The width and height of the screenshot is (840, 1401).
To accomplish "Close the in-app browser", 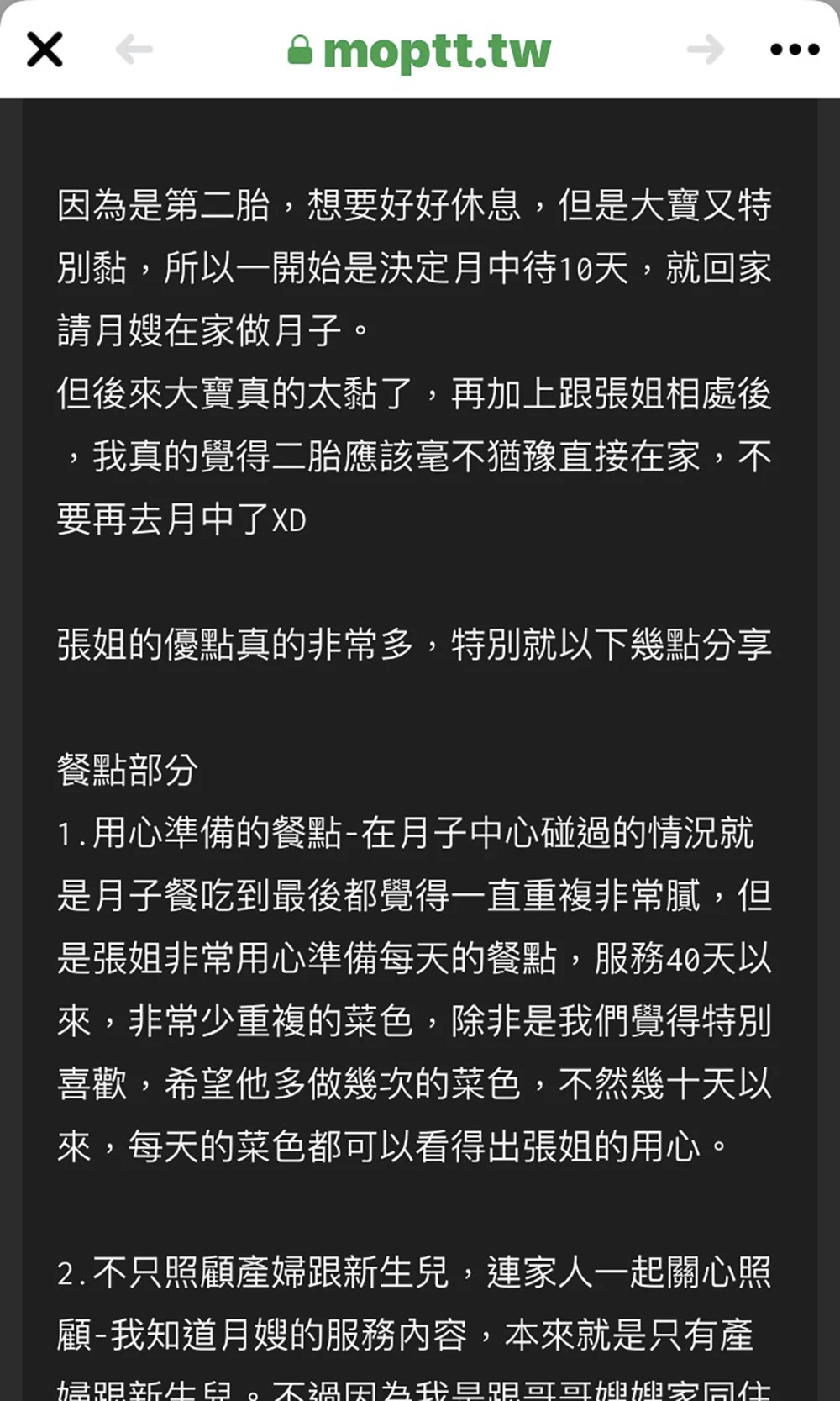I will click(45, 50).
